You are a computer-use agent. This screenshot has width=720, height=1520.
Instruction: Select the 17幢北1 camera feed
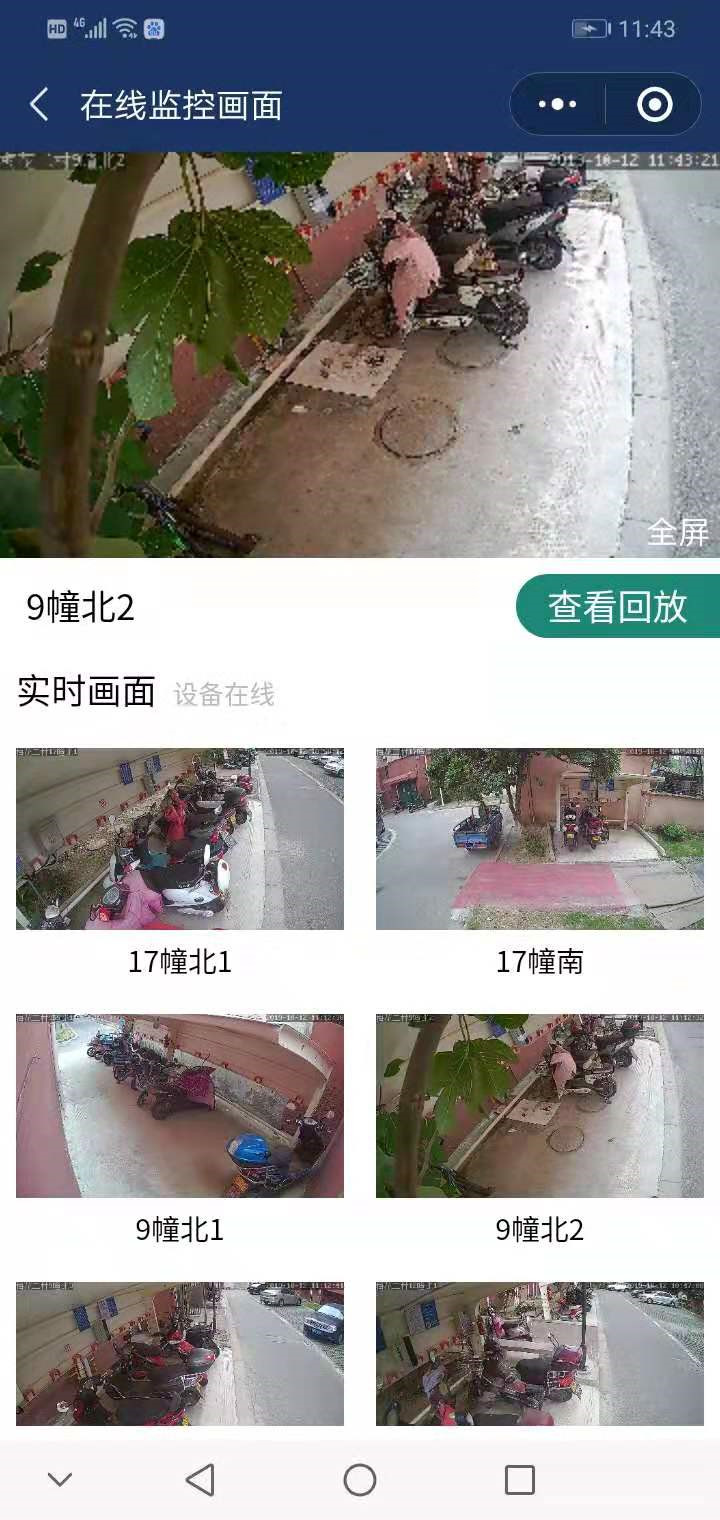click(180, 840)
